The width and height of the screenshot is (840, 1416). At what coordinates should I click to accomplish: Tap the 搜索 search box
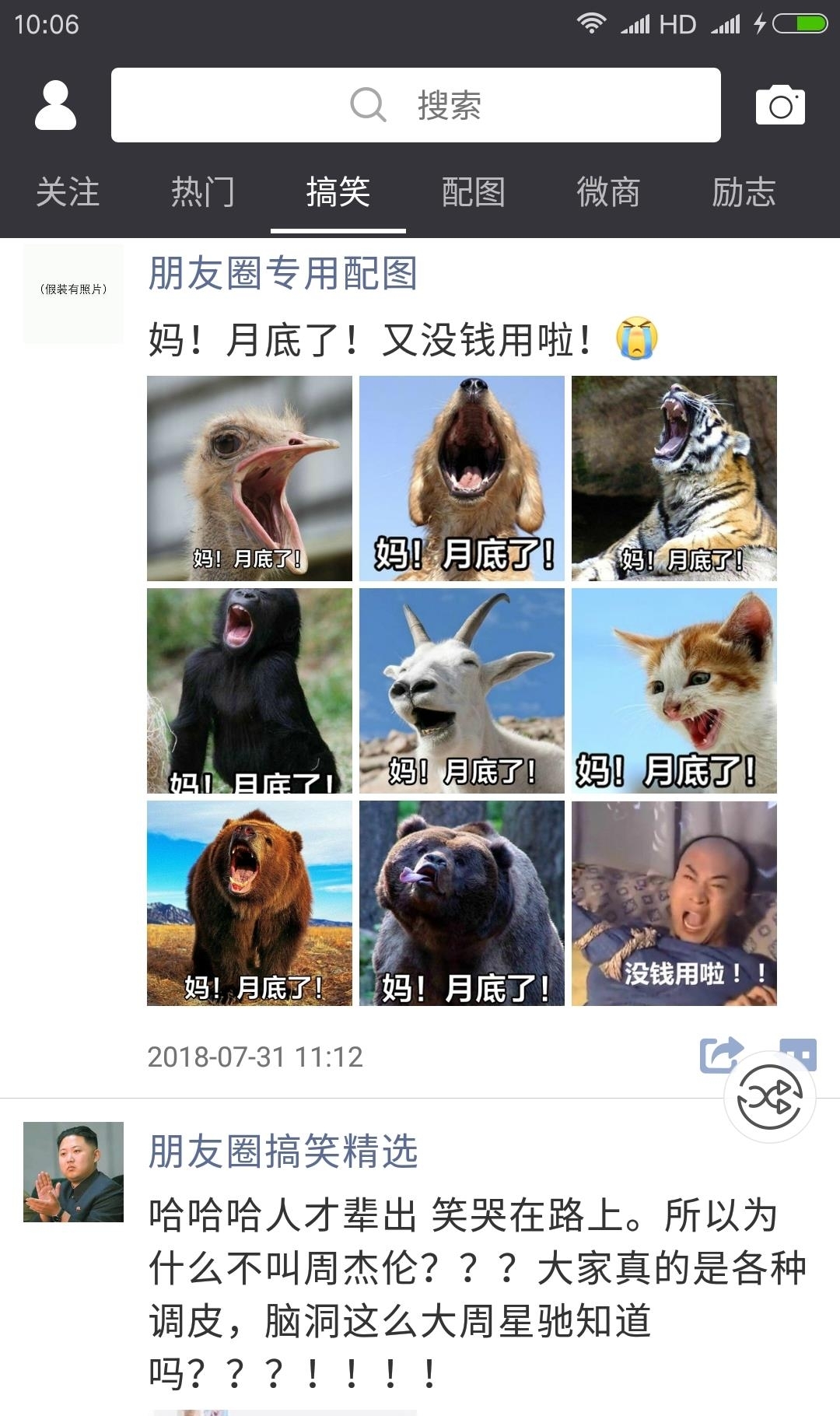[x=415, y=105]
